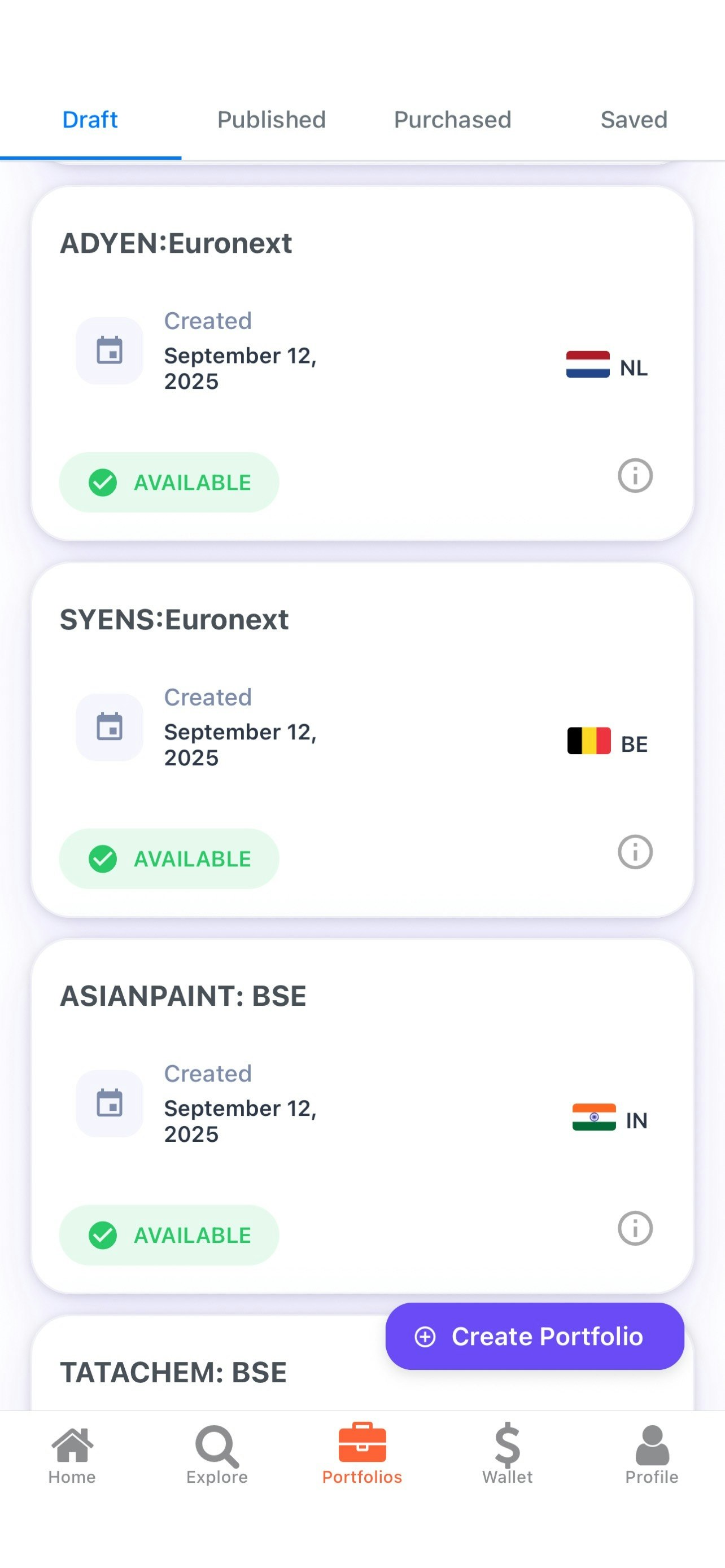Open the info icon on ADYEN:Euronext card
This screenshot has height=1568, width=725.
click(x=635, y=476)
